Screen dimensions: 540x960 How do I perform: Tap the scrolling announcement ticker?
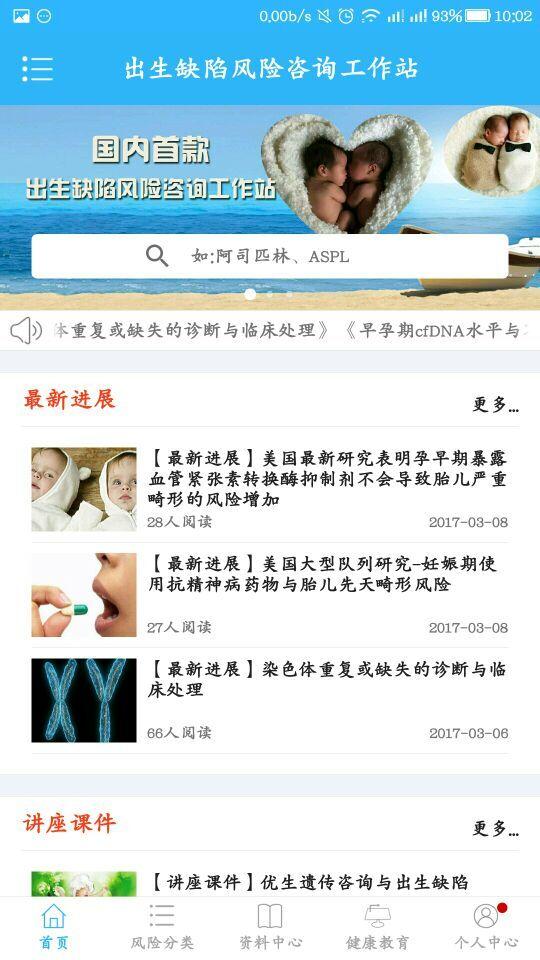point(270,331)
